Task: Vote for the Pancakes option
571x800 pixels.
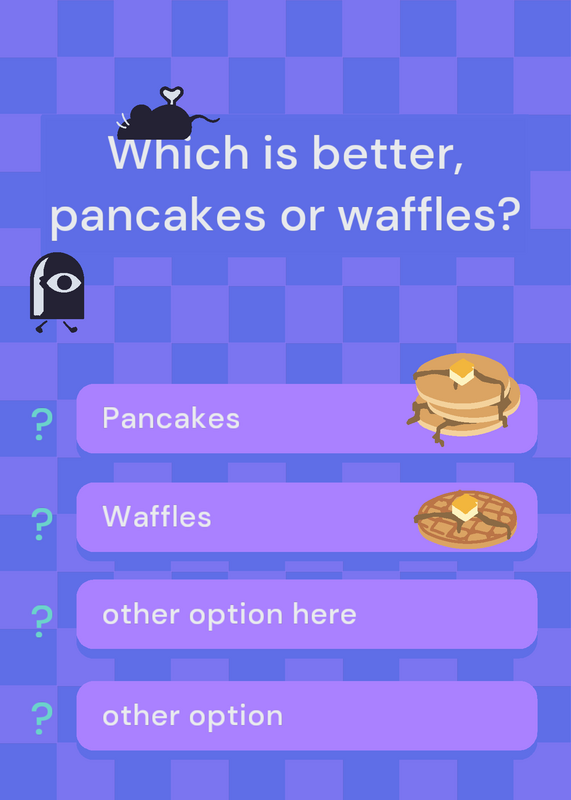Action: point(307,418)
